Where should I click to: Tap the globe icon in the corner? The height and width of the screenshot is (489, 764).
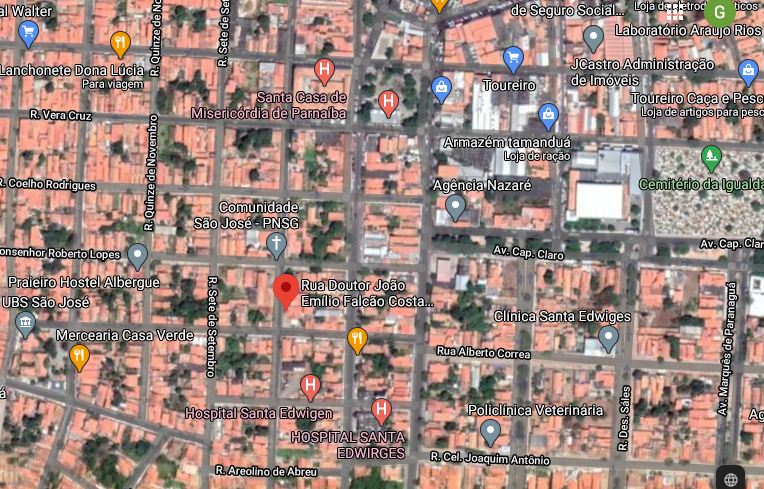pos(731,479)
